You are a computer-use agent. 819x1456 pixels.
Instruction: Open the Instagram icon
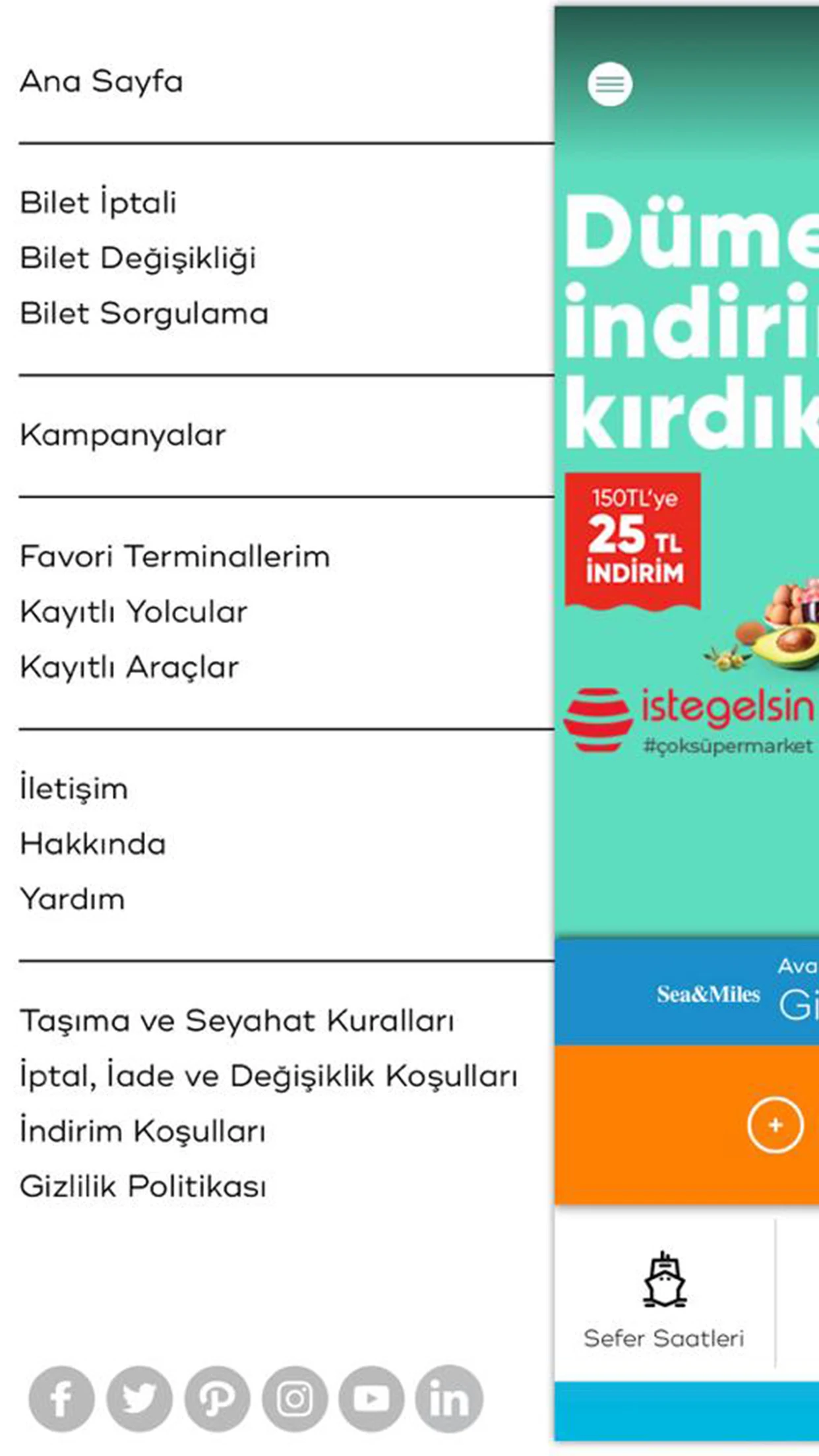coord(295,1399)
